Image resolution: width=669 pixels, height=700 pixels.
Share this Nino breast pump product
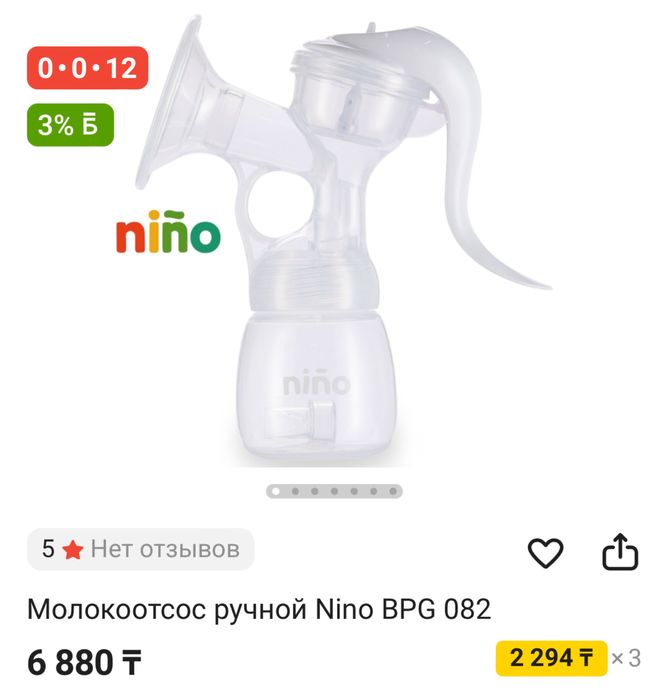point(619,552)
